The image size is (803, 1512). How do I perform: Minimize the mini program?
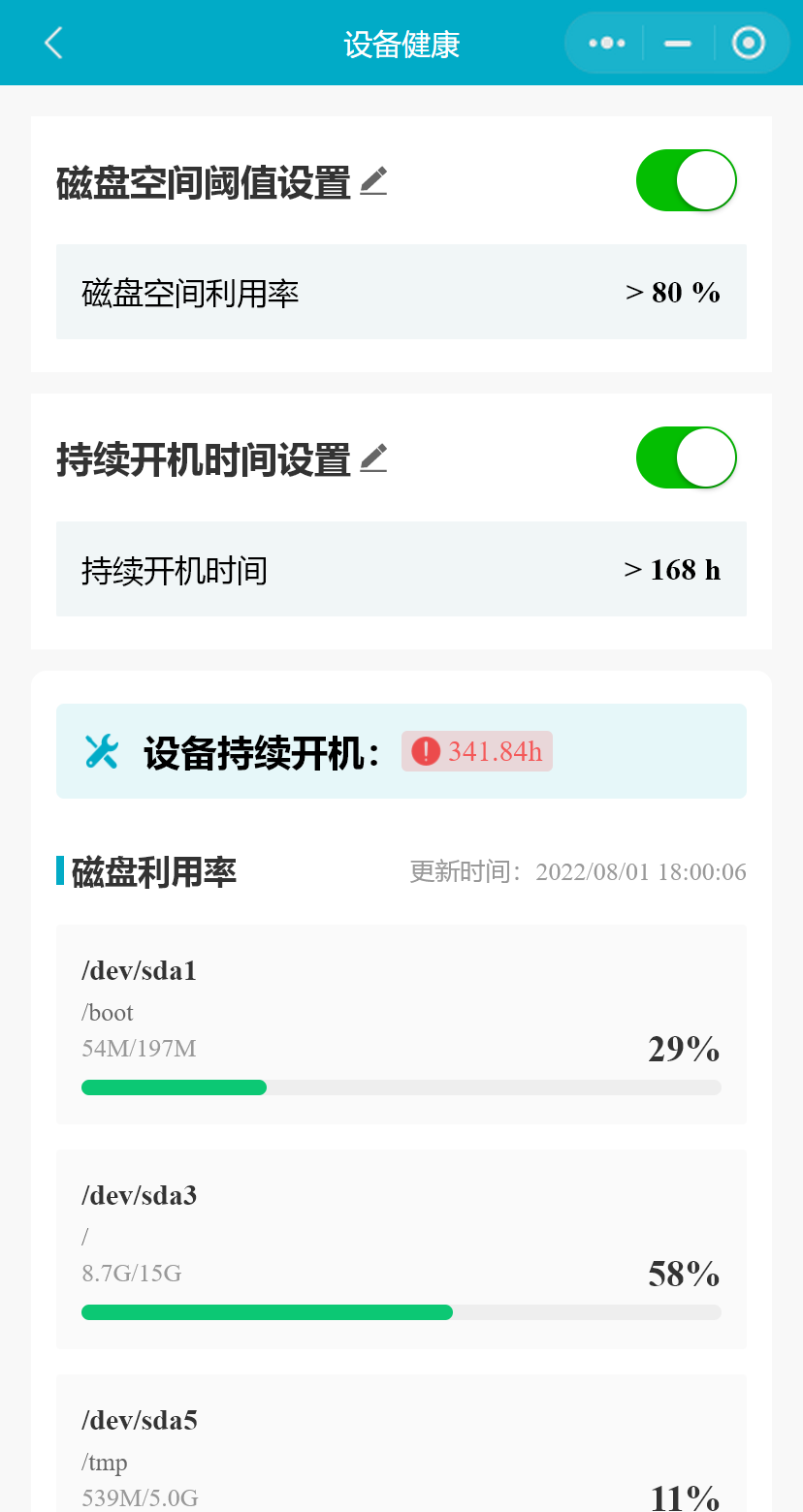tap(678, 44)
